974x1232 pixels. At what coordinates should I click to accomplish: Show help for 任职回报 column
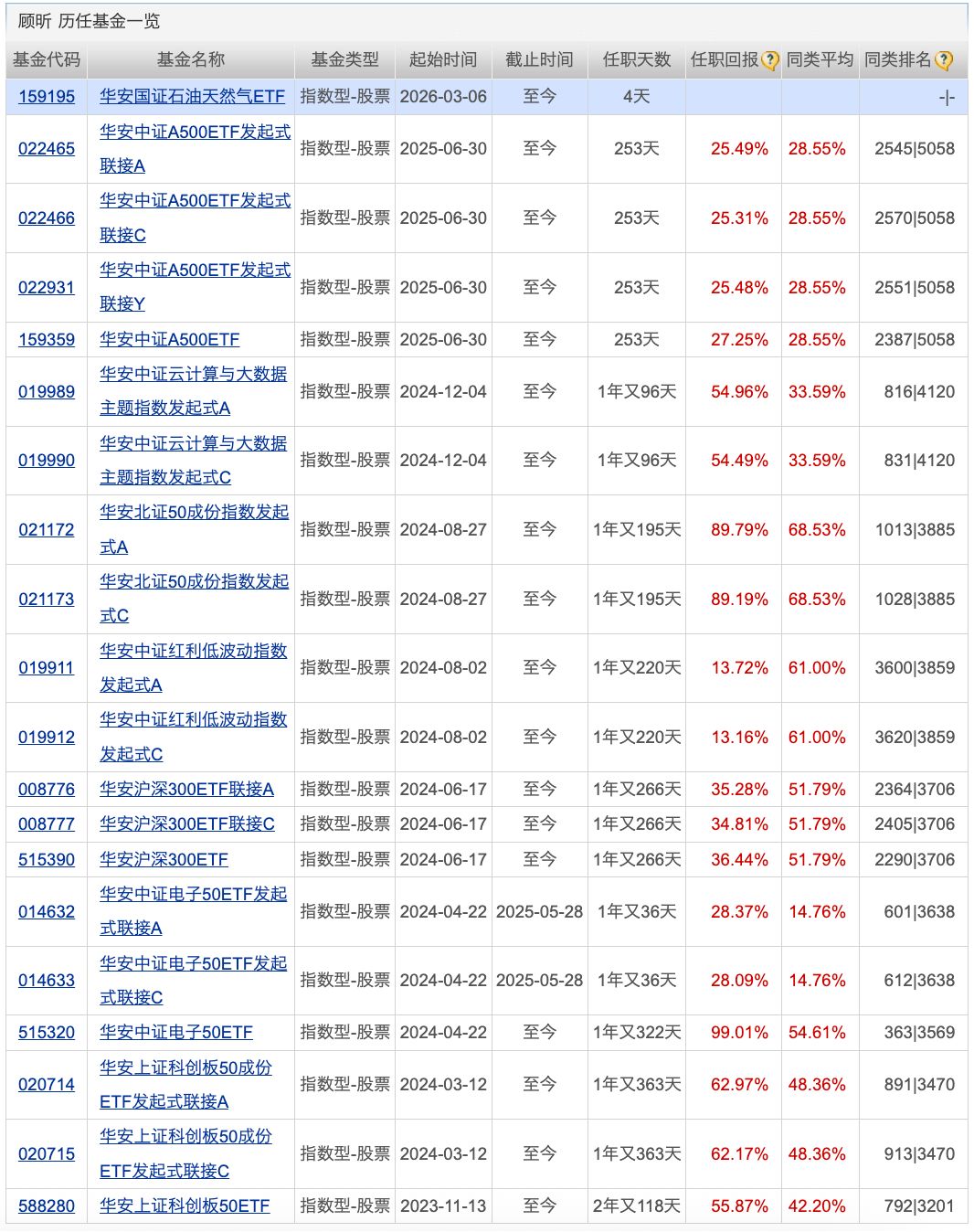click(x=770, y=60)
